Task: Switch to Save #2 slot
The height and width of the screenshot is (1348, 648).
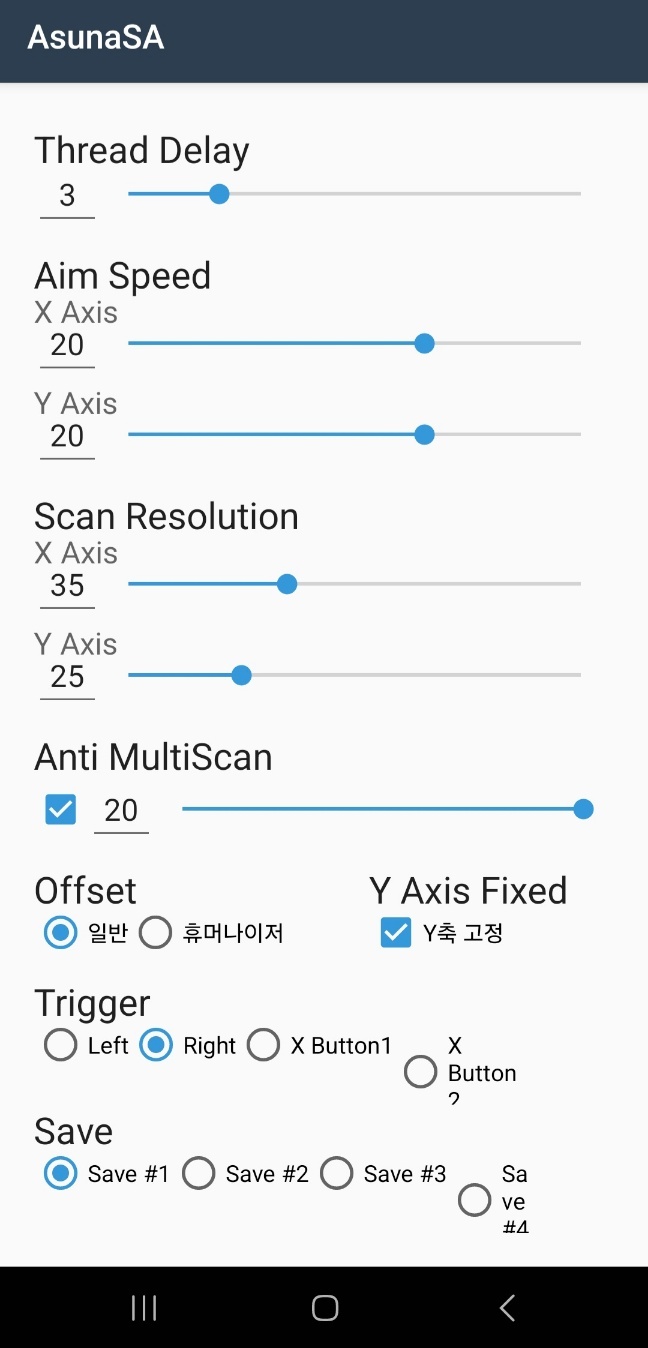Action: tap(199, 1174)
